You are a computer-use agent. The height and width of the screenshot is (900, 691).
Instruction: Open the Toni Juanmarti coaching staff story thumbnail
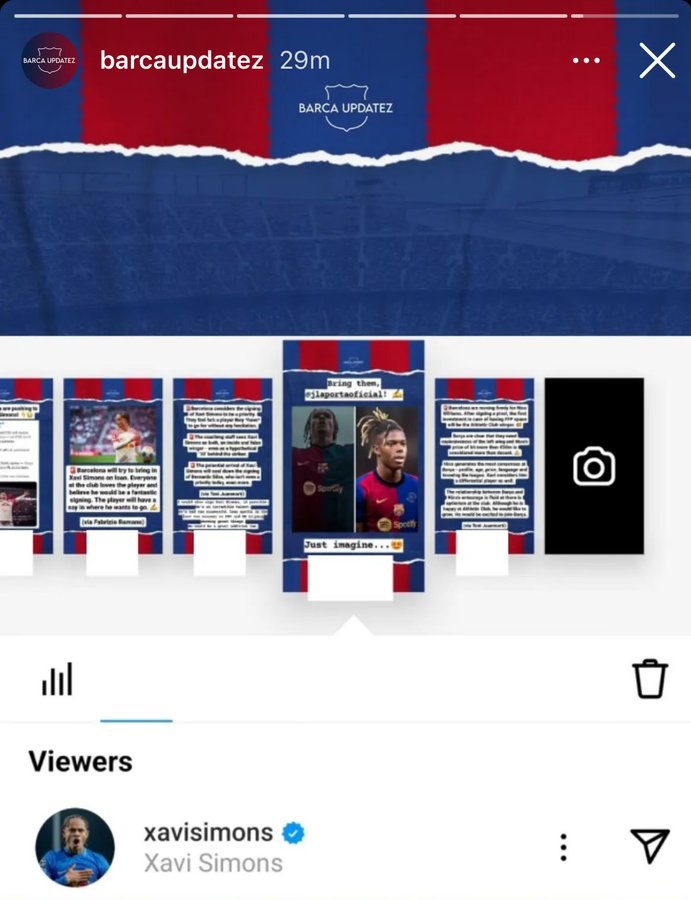[222, 465]
